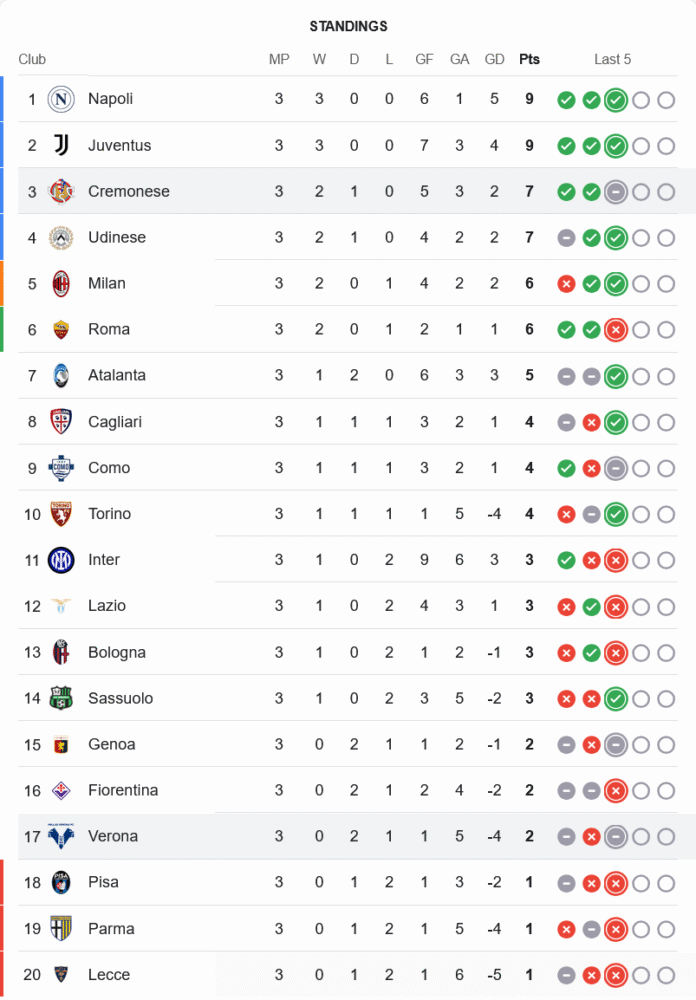Screen dimensions: 696x1000
Task: Open Udinese team details
Action: point(116,237)
